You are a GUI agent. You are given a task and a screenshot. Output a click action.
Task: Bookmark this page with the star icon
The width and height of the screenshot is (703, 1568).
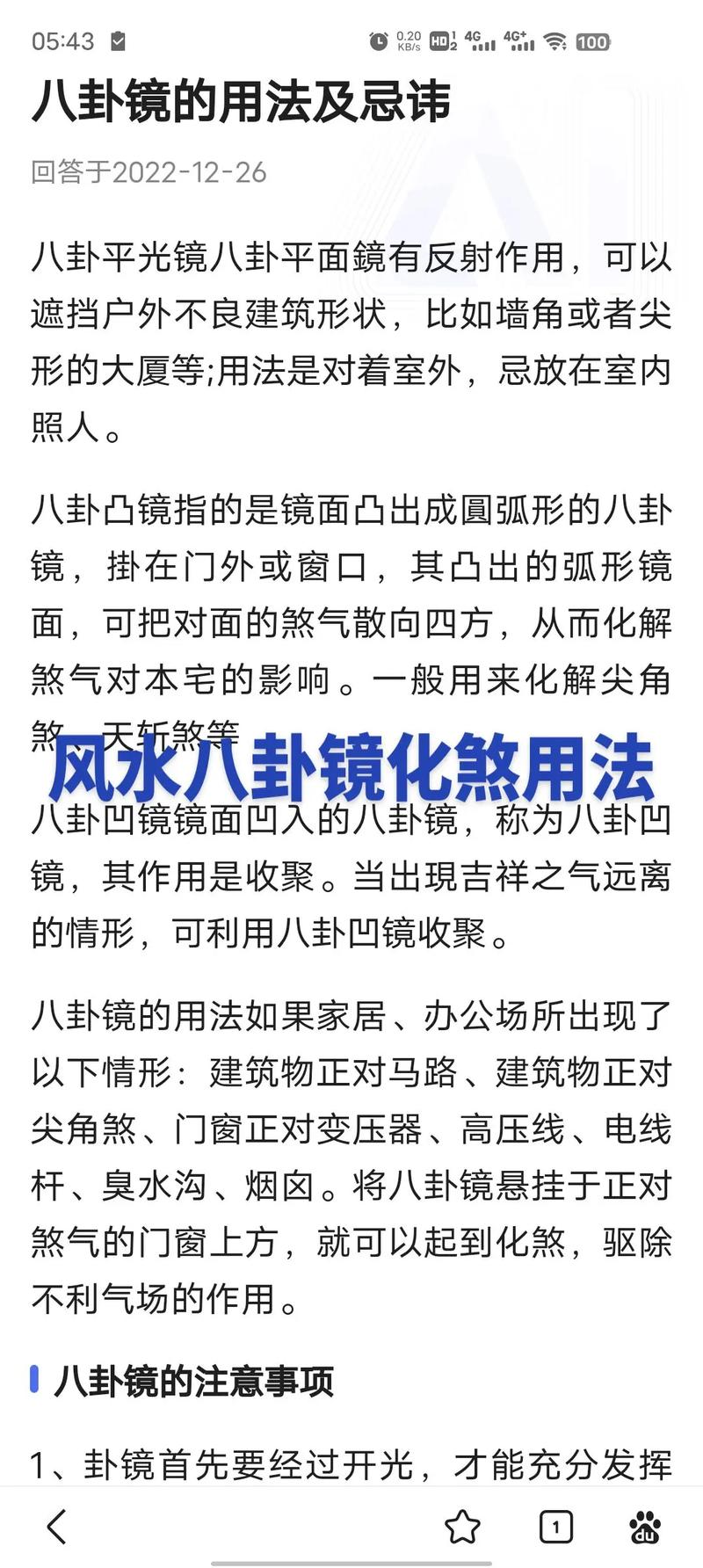tap(462, 1527)
